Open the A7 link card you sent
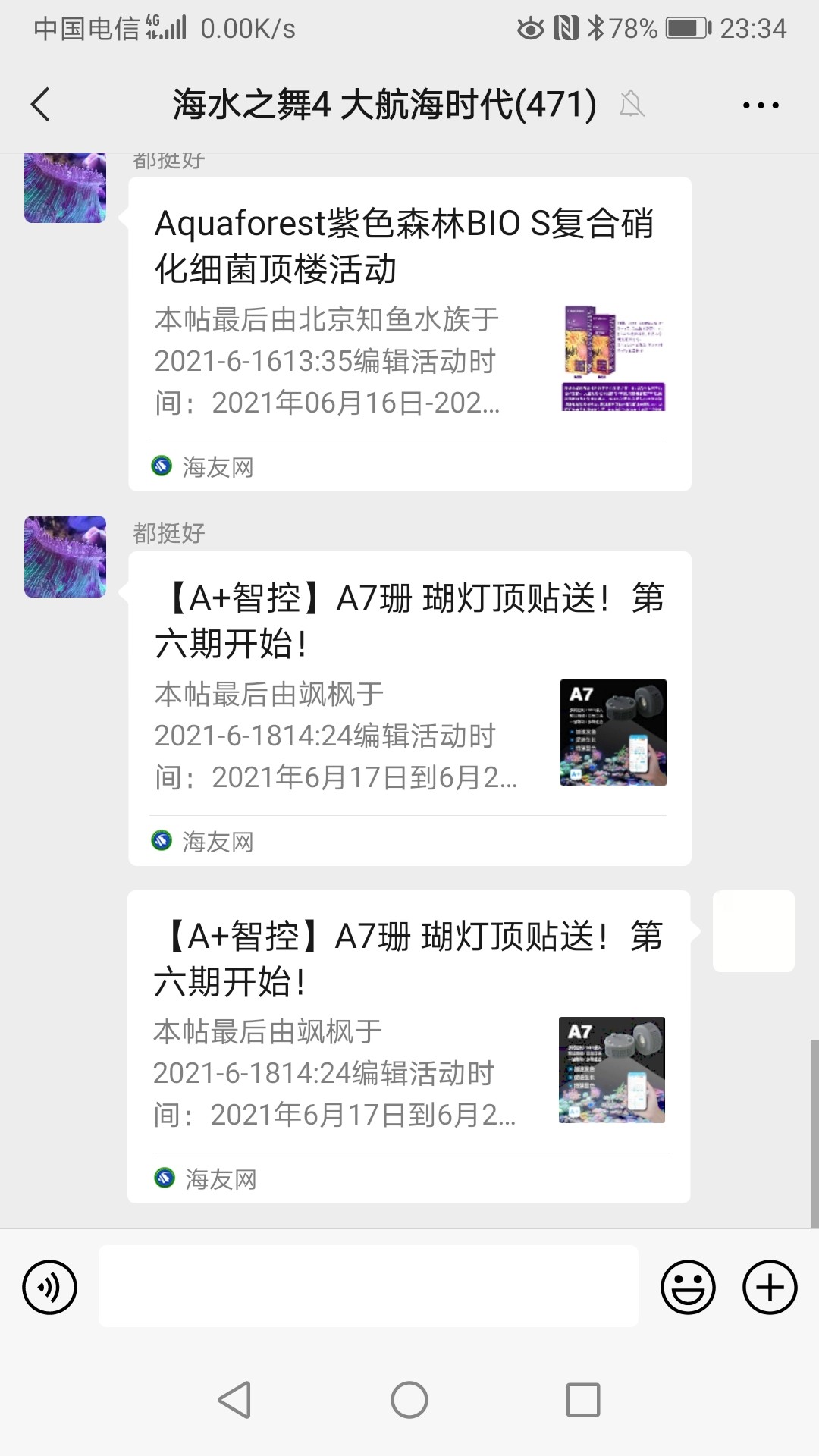 [x=408, y=1046]
